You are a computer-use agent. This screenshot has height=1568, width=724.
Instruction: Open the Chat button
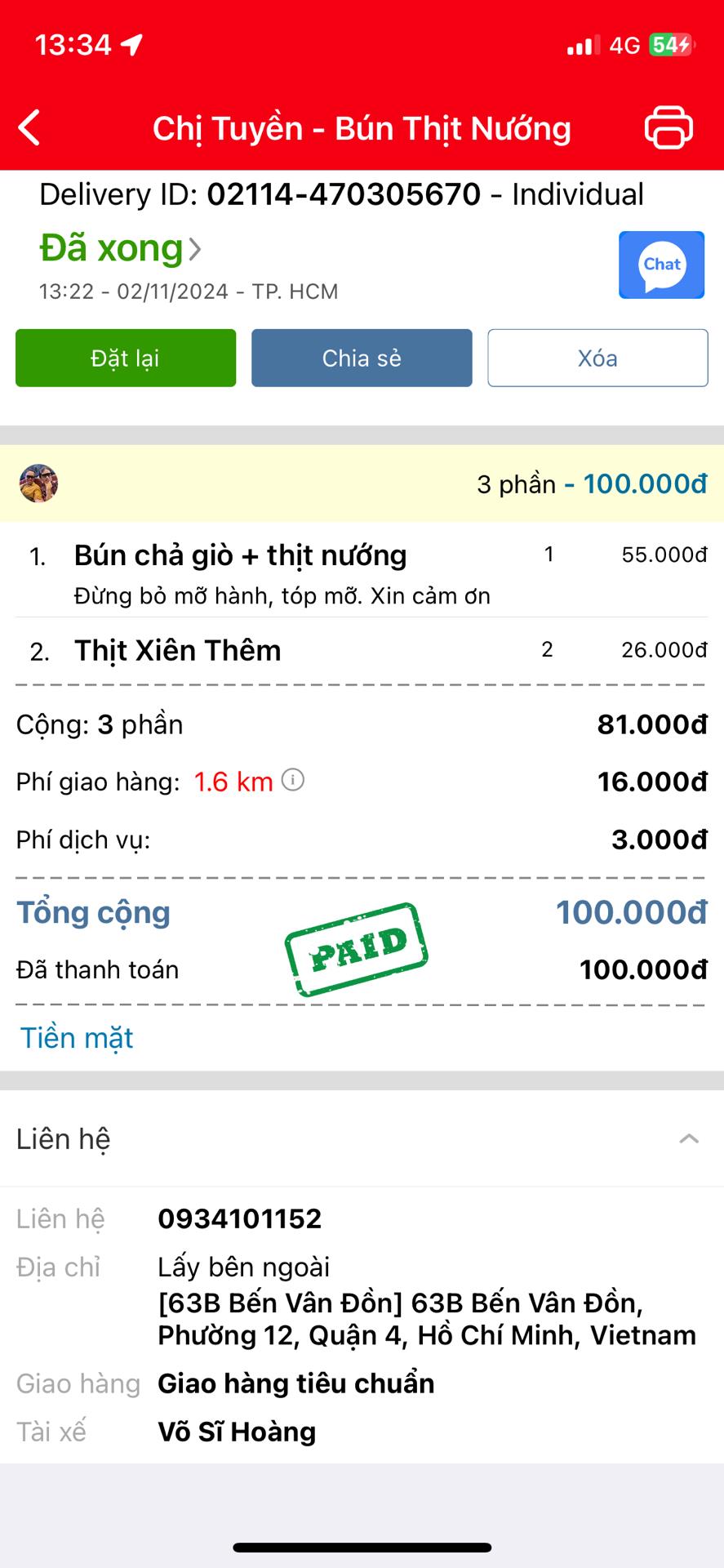661,265
